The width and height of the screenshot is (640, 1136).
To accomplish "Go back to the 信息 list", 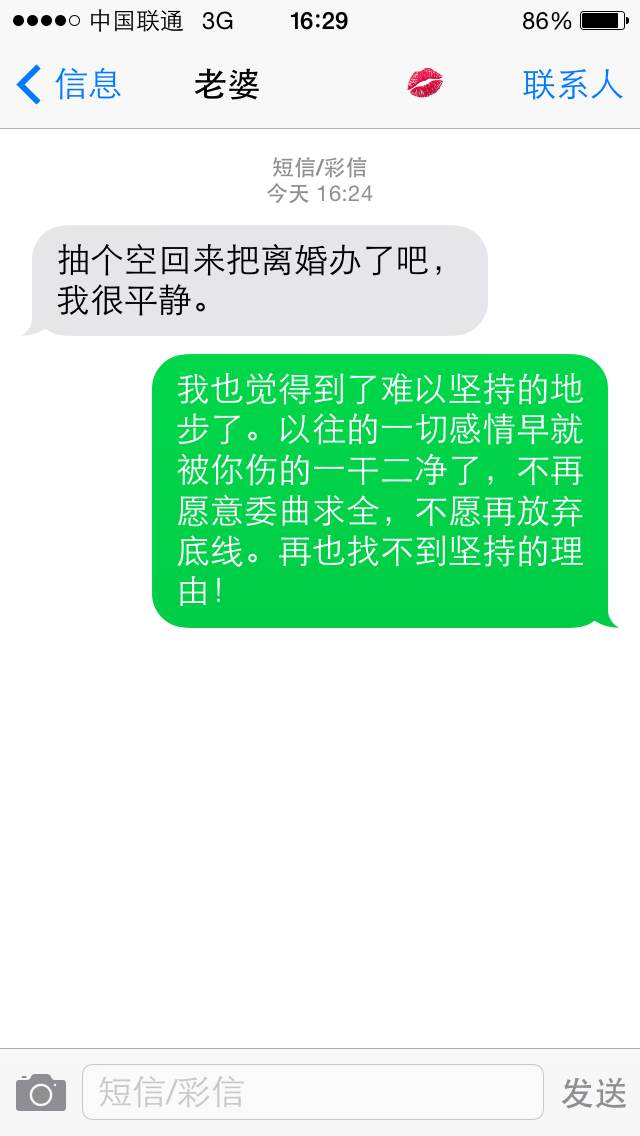I will pyautogui.click(x=68, y=84).
